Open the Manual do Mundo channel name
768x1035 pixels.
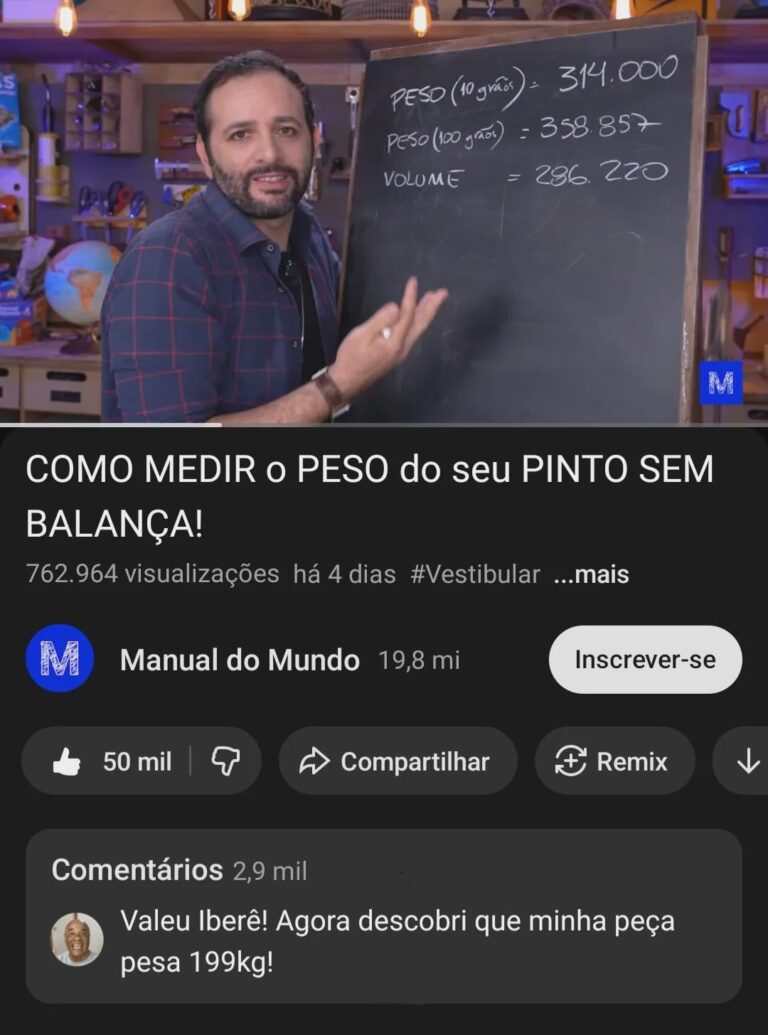click(239, 660)
